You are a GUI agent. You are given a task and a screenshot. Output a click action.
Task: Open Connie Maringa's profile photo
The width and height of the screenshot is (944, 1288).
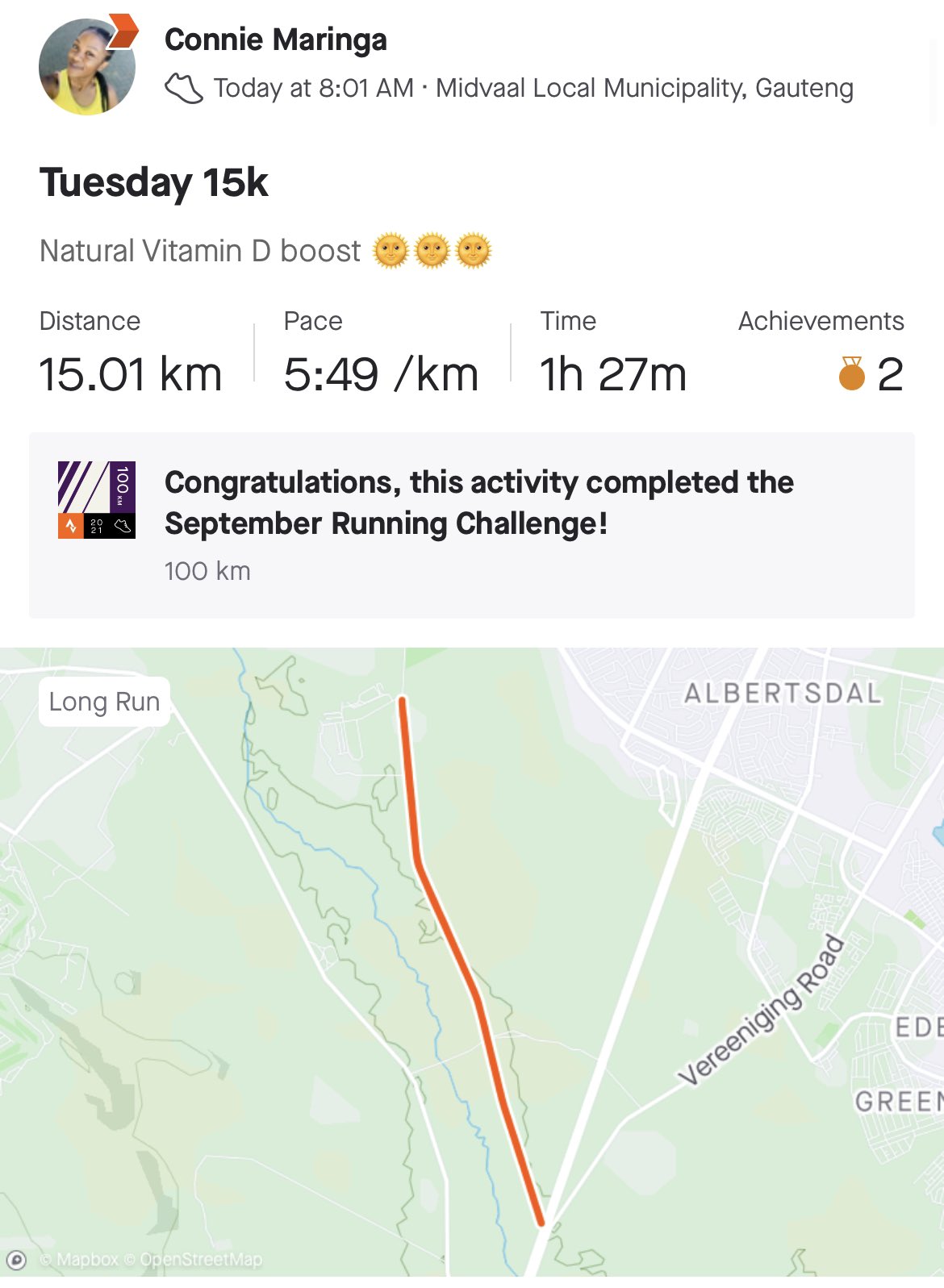pyautogui.click(x=87, y=67)
